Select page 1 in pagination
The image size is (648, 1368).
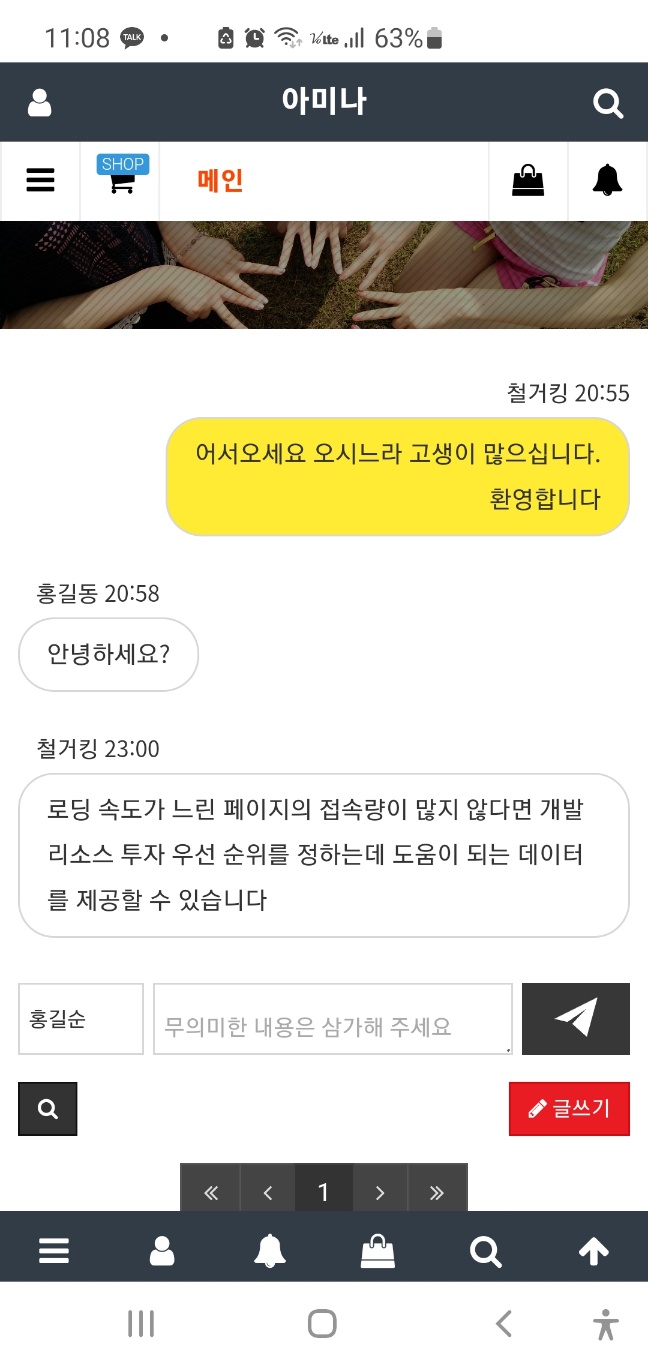323,1191
